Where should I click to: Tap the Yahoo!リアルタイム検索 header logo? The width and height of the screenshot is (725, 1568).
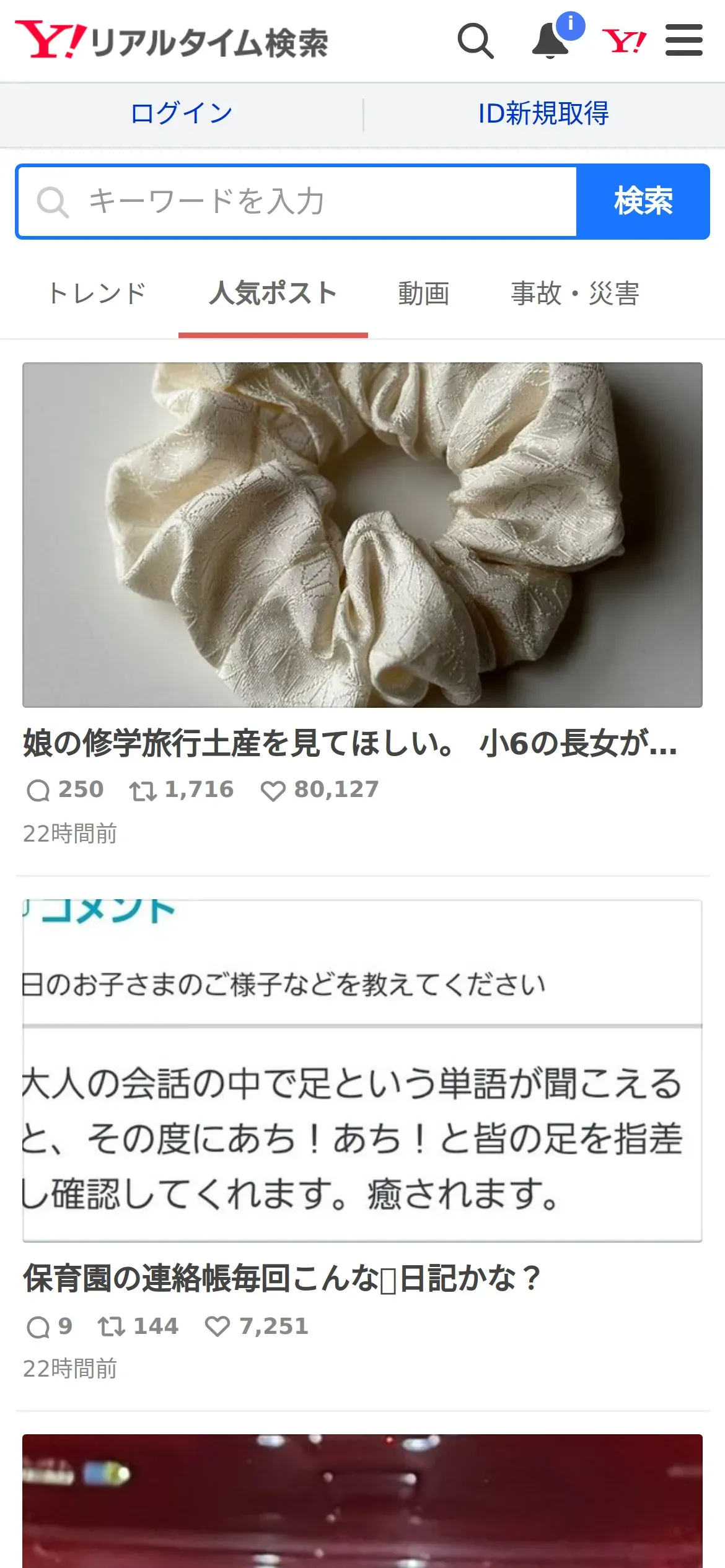pyautogui.click(x=172, y=41)
